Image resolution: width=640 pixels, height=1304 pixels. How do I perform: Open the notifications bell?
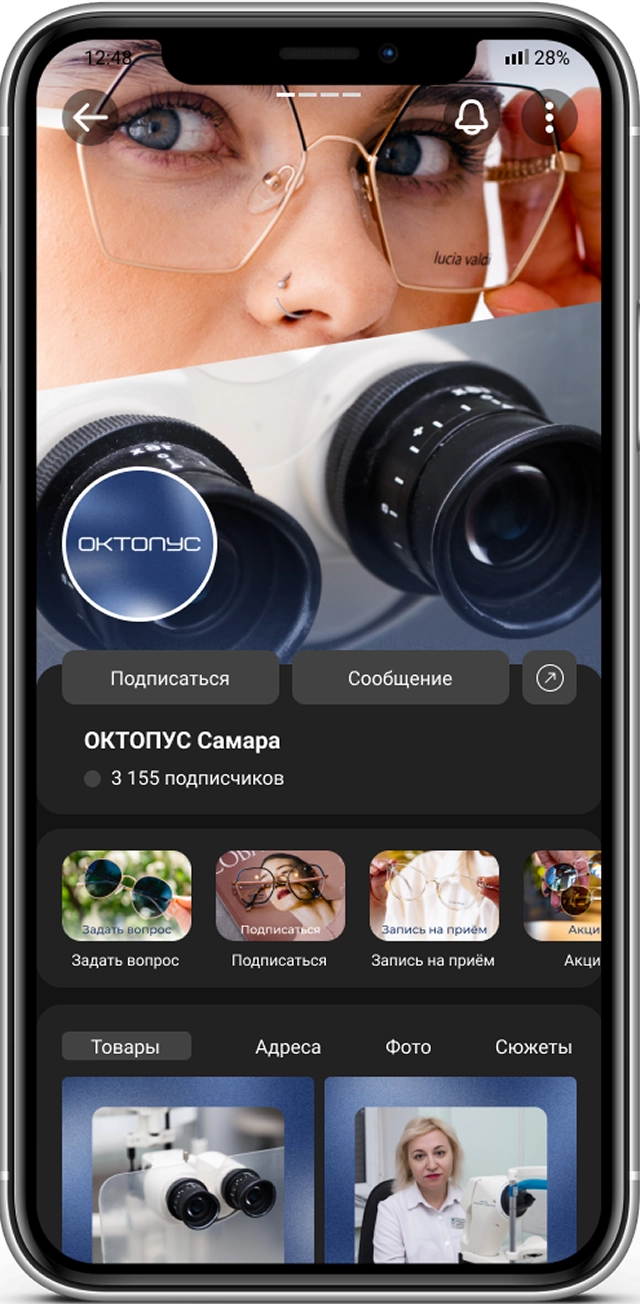point(471,118)
